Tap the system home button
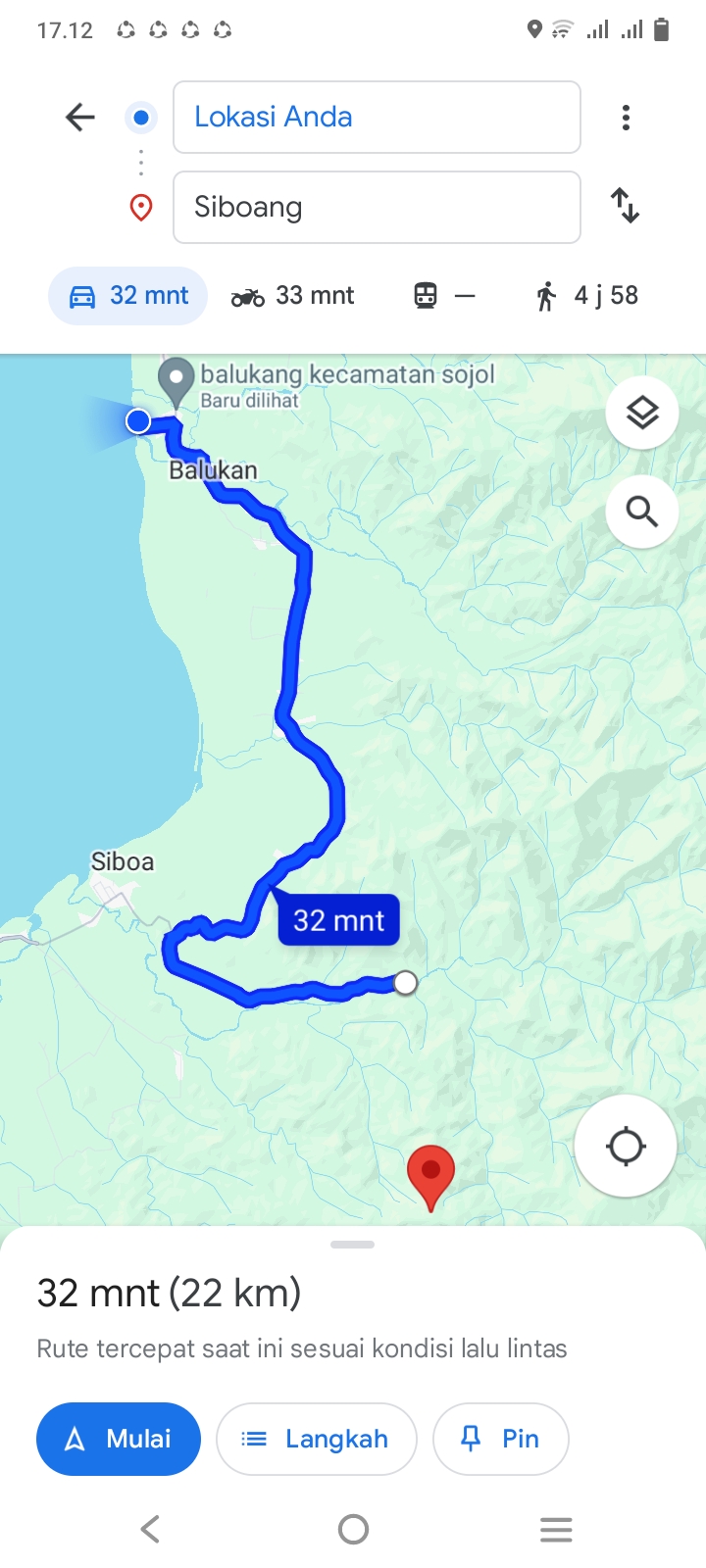Viewport: 706px width, 1568px height. click(353, 1529)
